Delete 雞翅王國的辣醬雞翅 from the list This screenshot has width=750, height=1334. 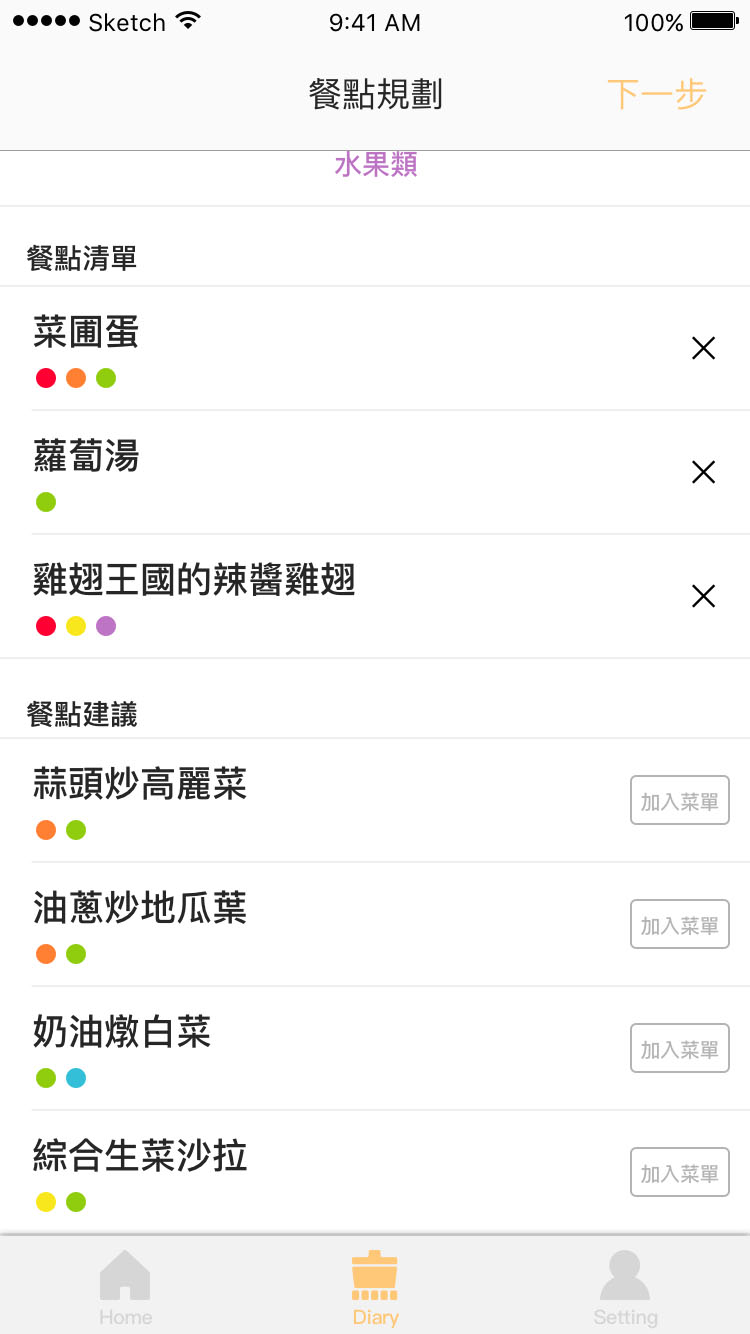pos(704,596)
